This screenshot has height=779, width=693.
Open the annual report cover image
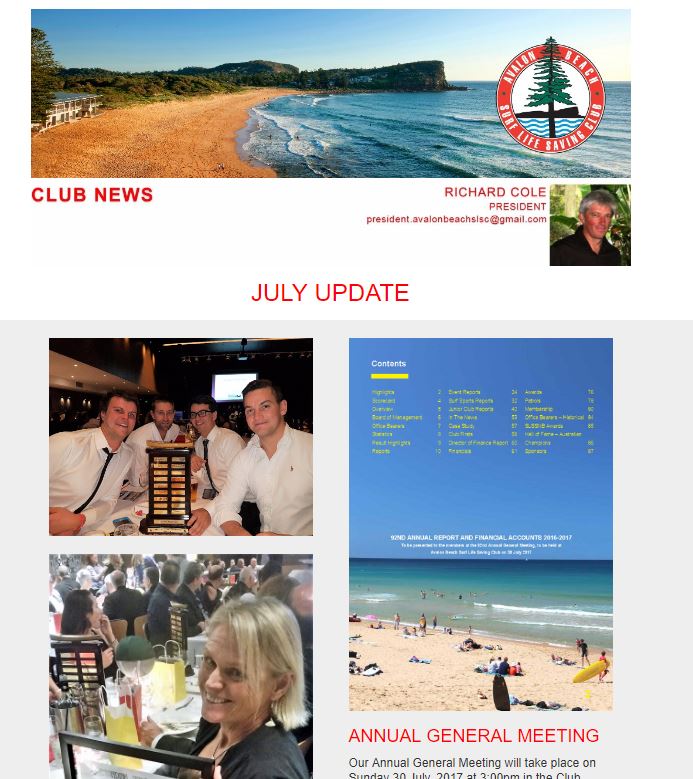pos(480,524)
